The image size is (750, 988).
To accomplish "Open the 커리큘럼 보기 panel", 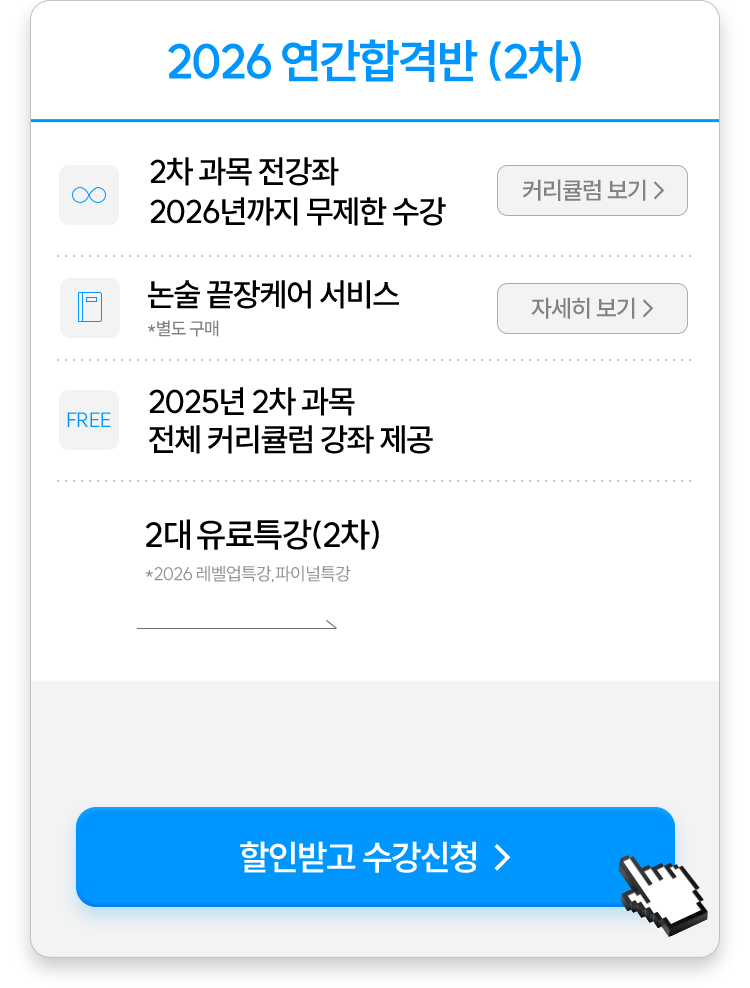I will 592,190.
